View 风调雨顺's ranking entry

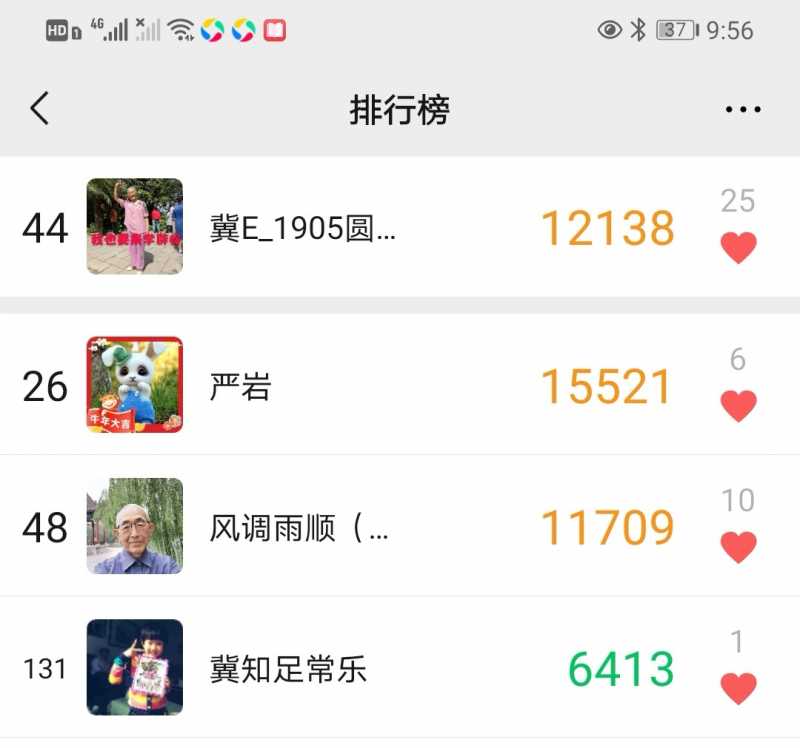[400, 527]
